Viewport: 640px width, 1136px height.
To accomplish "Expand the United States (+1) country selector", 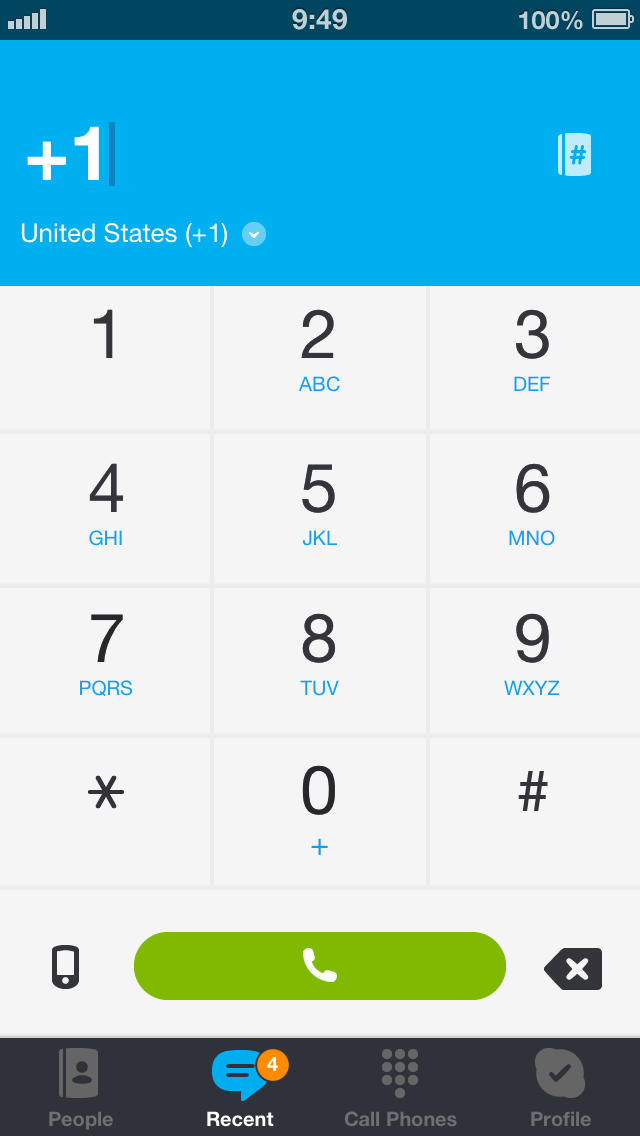I will coord(254,234).
